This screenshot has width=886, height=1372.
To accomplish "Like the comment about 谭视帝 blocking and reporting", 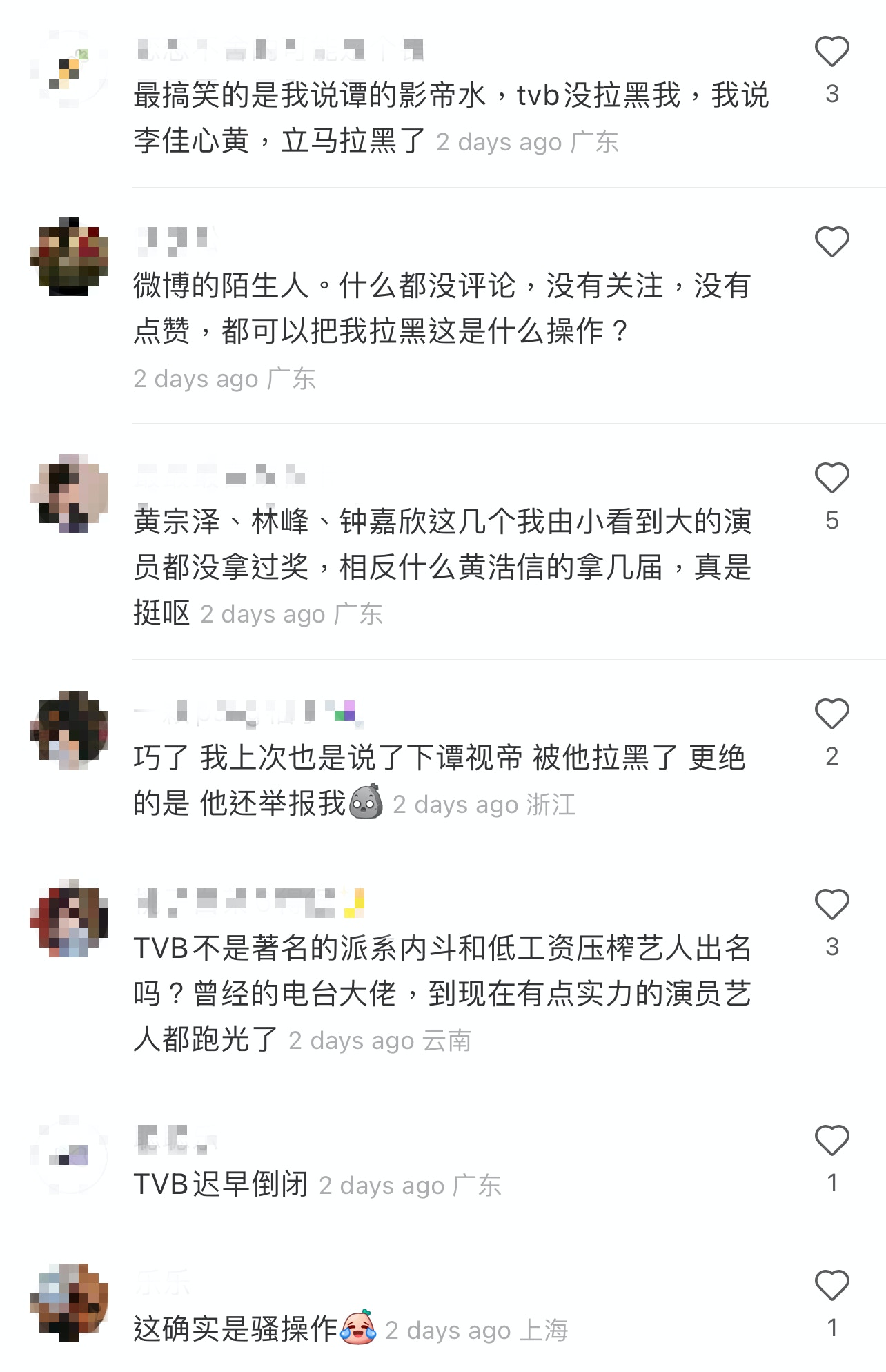I will tap(831, 714).
